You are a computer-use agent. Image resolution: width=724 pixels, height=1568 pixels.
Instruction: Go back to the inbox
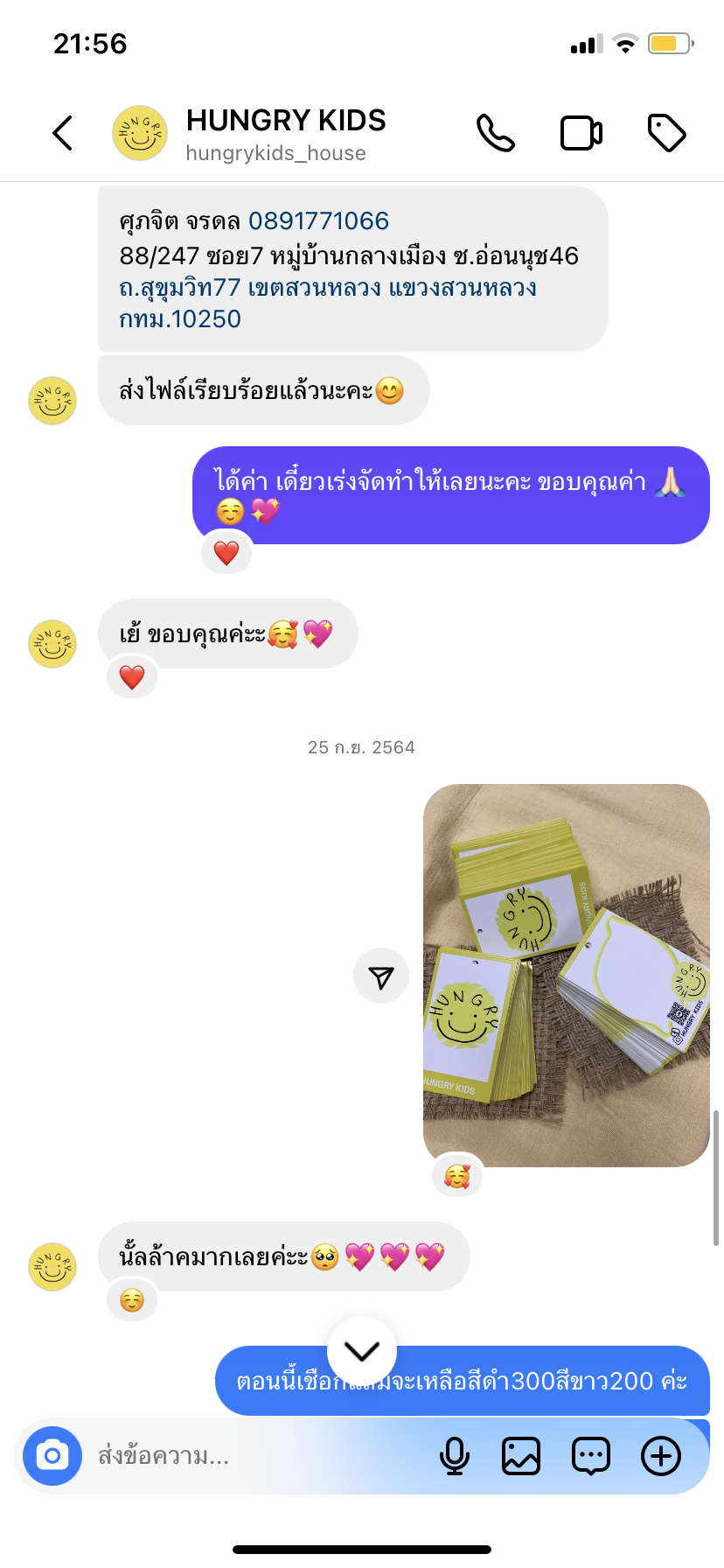coord(62,133)
